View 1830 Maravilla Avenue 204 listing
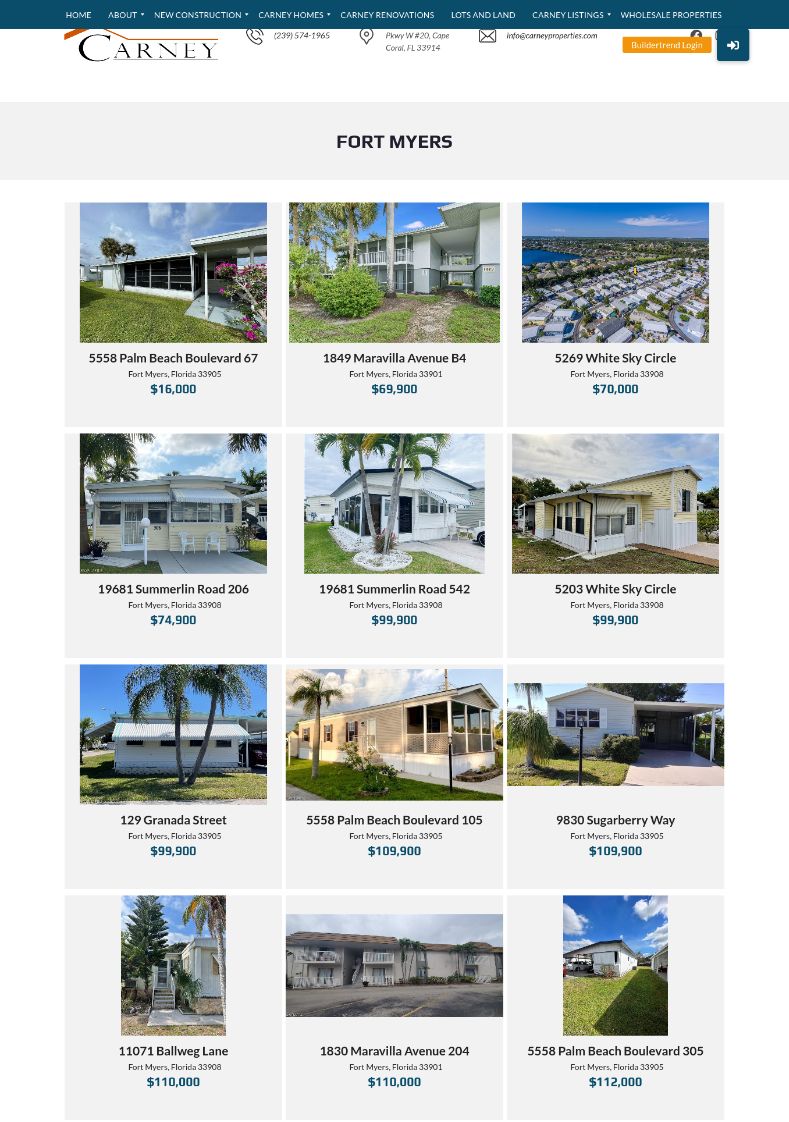The width and height of the screenshot is (789, 1122). pyautogui.click(x=394, y=1051)
